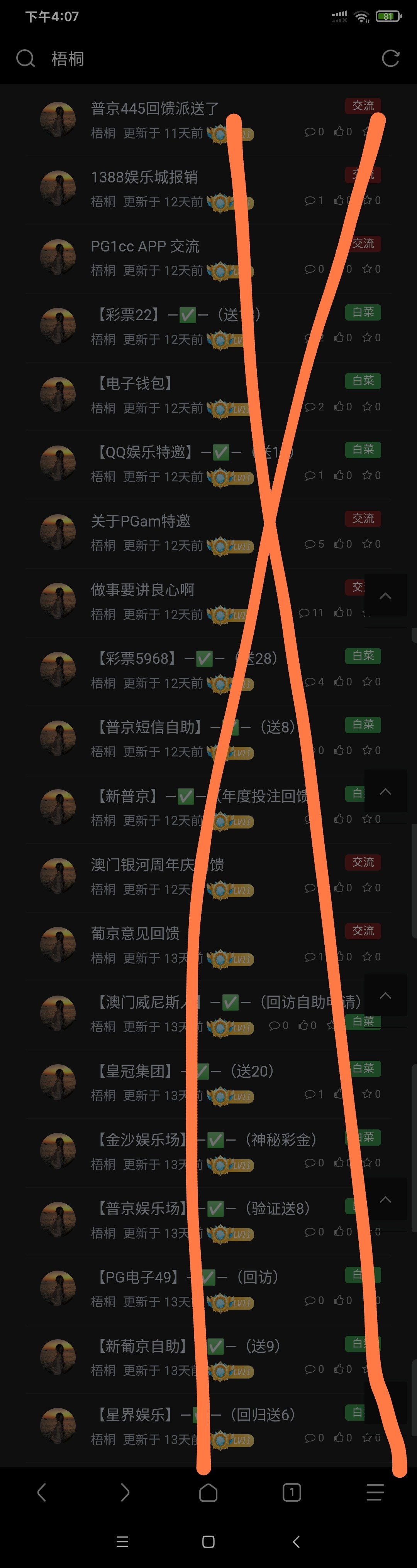Open the post 【皇冠集团】
Viewport: 417px width, 1568px height.
click(134, 1071)
